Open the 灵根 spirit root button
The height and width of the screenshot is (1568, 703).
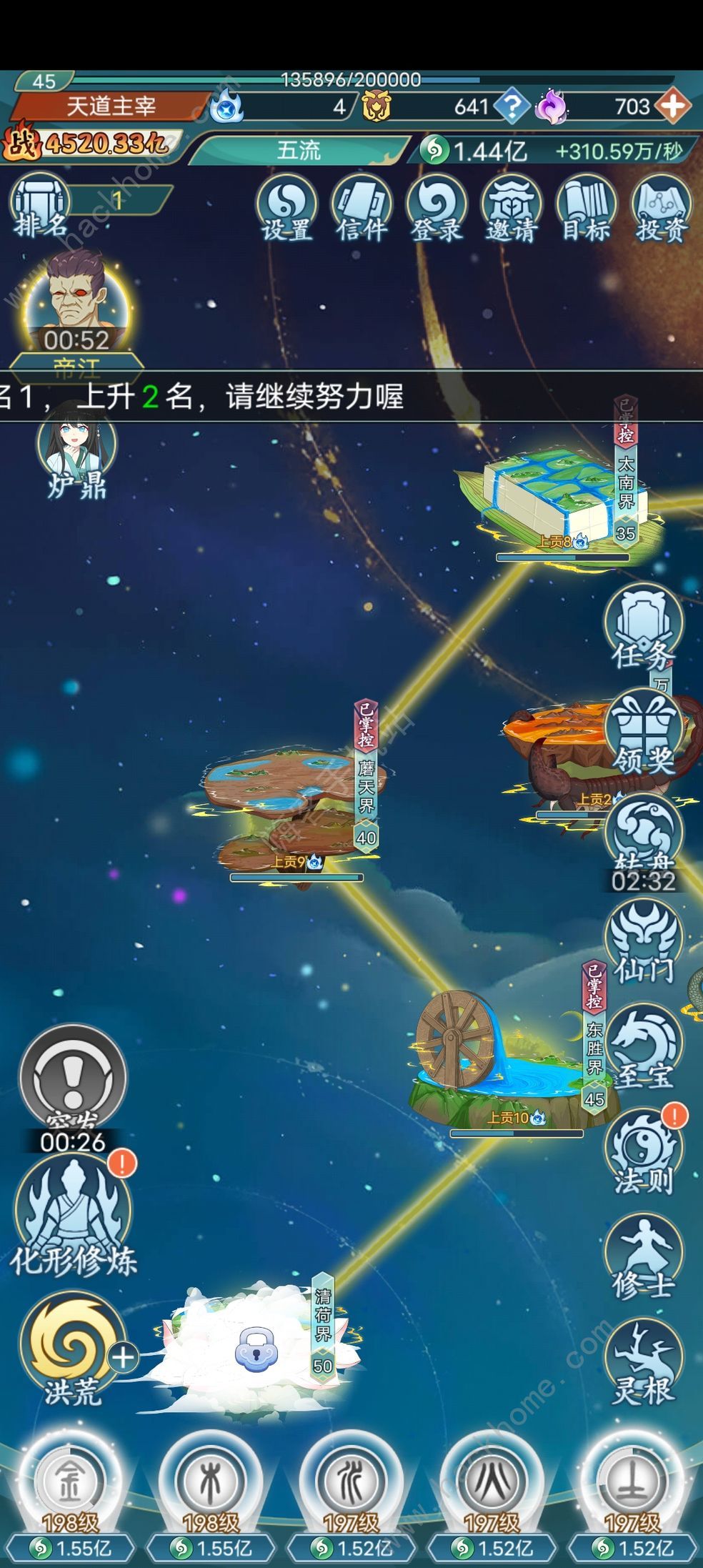click(643, 1363)
